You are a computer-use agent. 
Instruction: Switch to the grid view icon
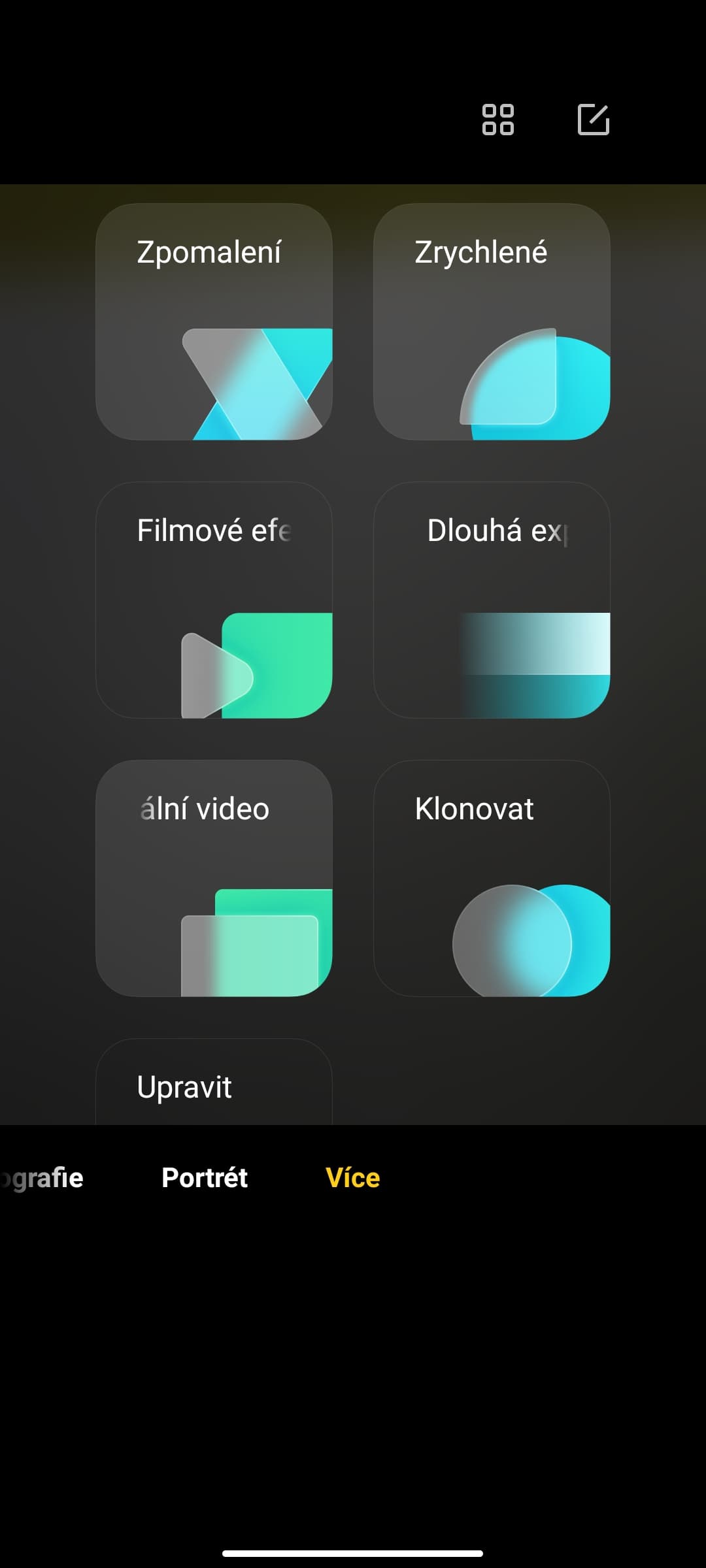(497, 120)
